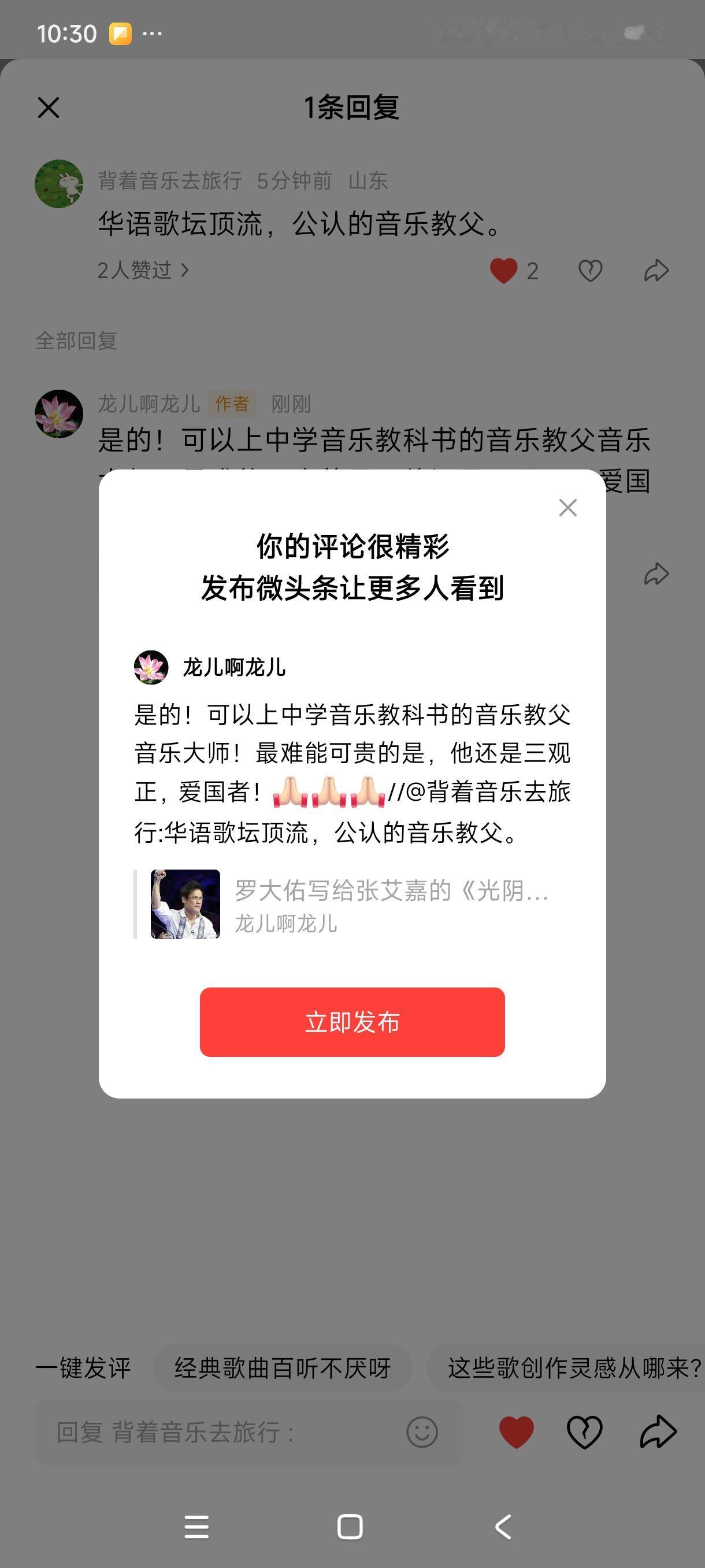
Task: Tap the reply input field 回复背着音乐去旅行
Action: point(213,1433)
